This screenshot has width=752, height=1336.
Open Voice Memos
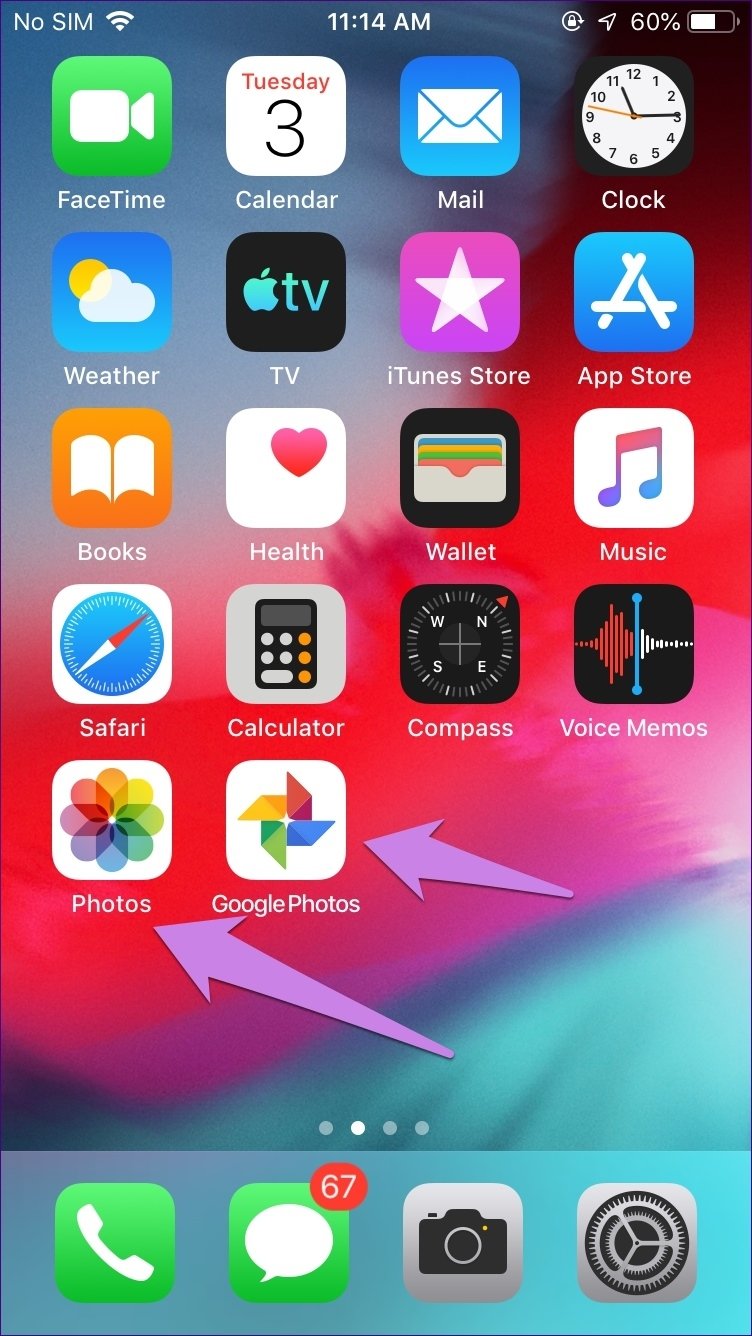pyautogui.click(x=634, y=644)
